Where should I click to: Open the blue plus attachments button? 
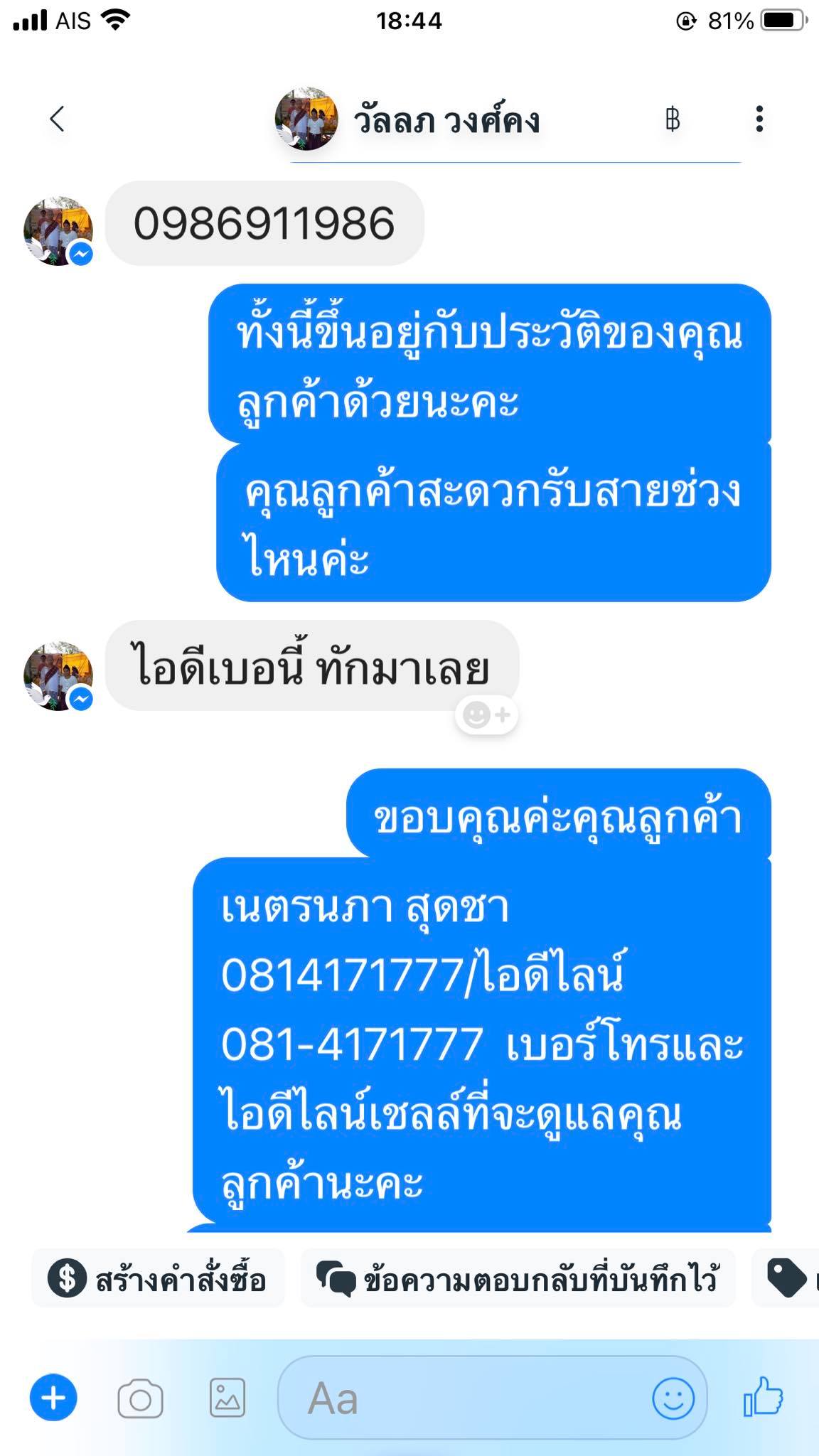[x=53, y=1398]
